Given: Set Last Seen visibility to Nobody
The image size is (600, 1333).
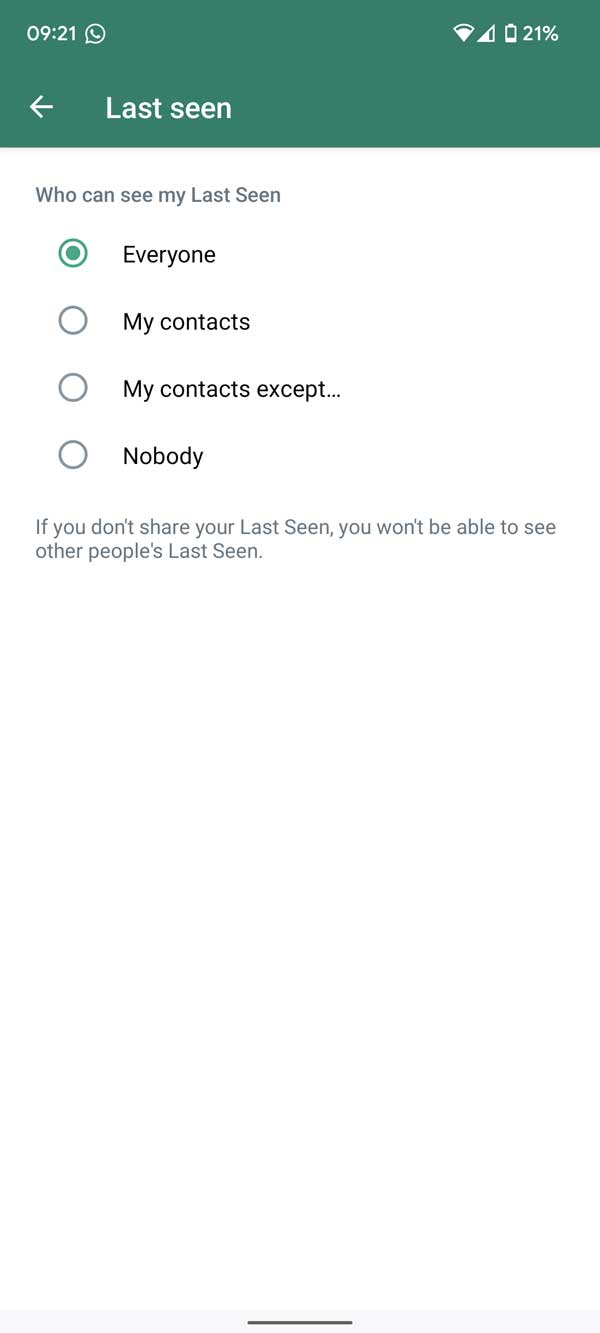Looking at the screenshot, I should click(x=73, y=455).
